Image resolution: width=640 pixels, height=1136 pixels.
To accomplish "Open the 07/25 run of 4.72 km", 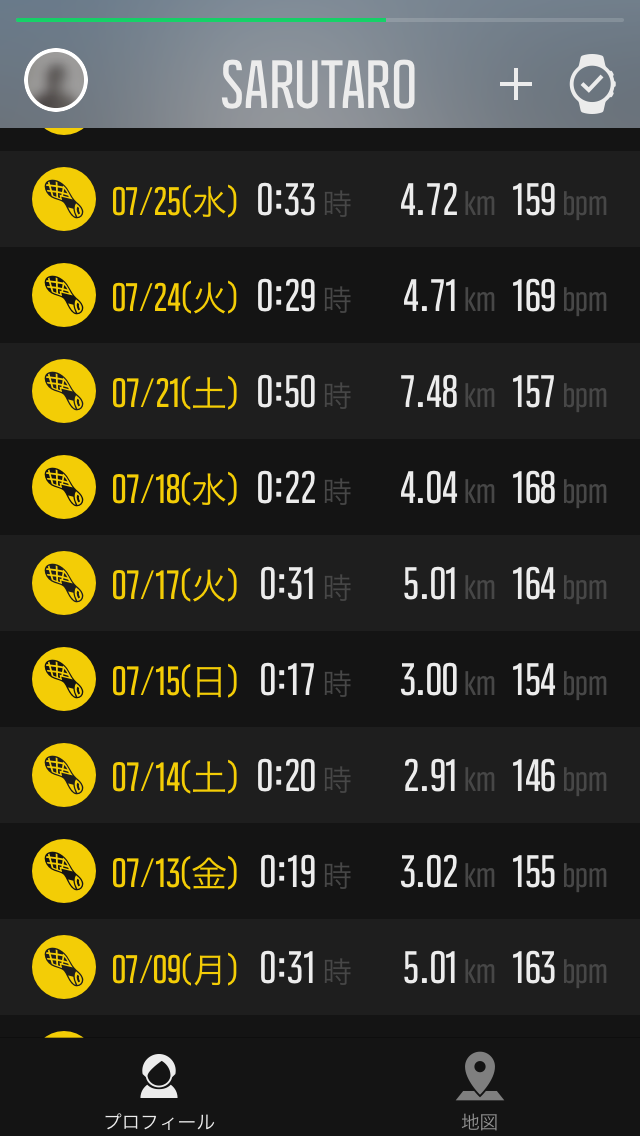I will pos(320,200).
